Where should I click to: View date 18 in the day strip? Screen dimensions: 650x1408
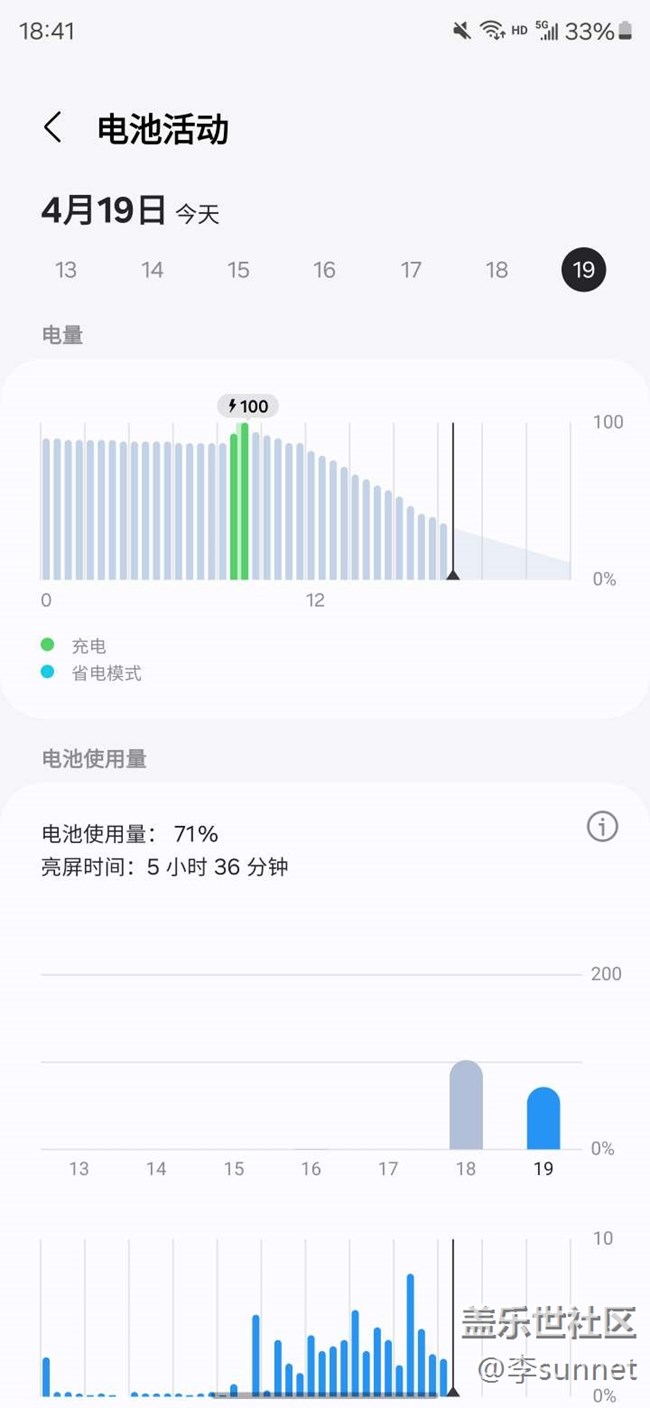click(497, 270)
